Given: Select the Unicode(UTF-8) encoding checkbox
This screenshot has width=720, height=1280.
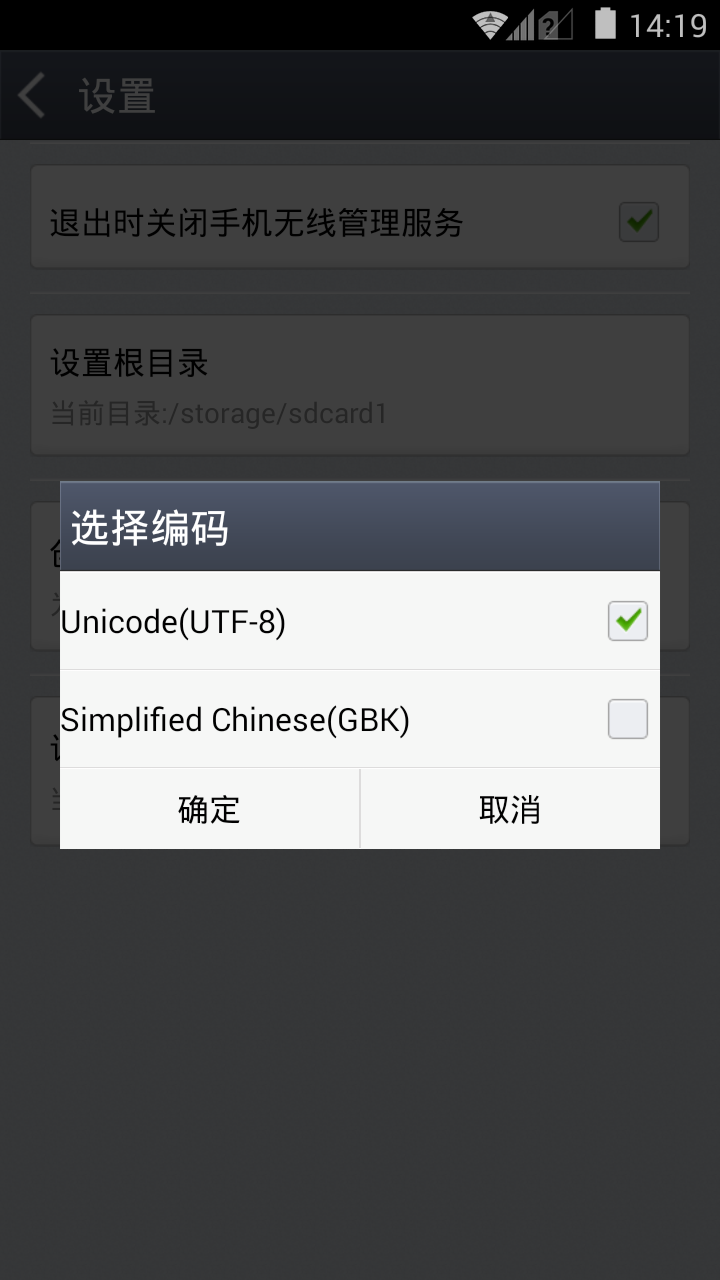Looking at the screenshot, I should click(627, 621).
